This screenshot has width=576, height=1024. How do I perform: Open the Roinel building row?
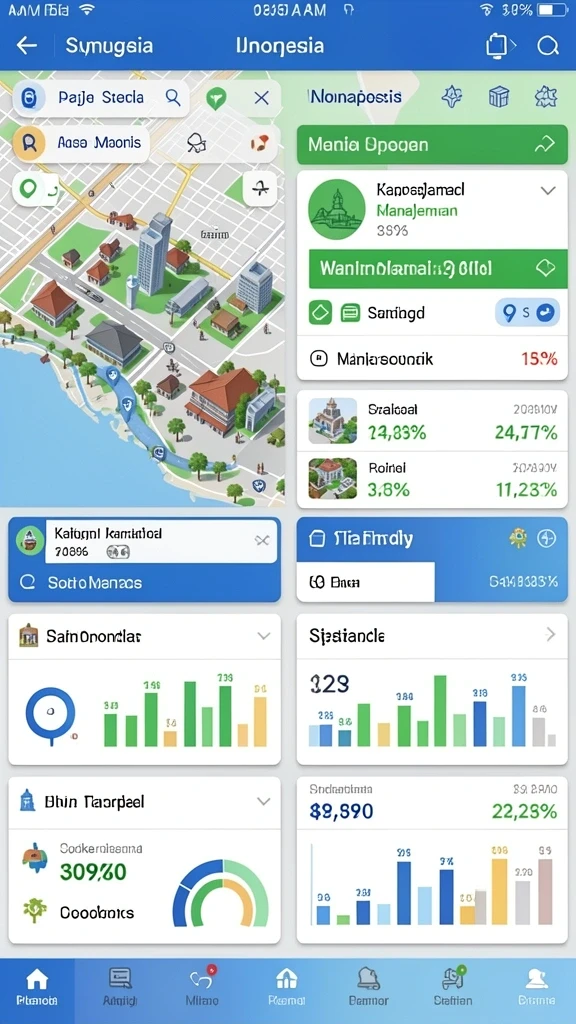pyautogui.click(x=432, y=479)
